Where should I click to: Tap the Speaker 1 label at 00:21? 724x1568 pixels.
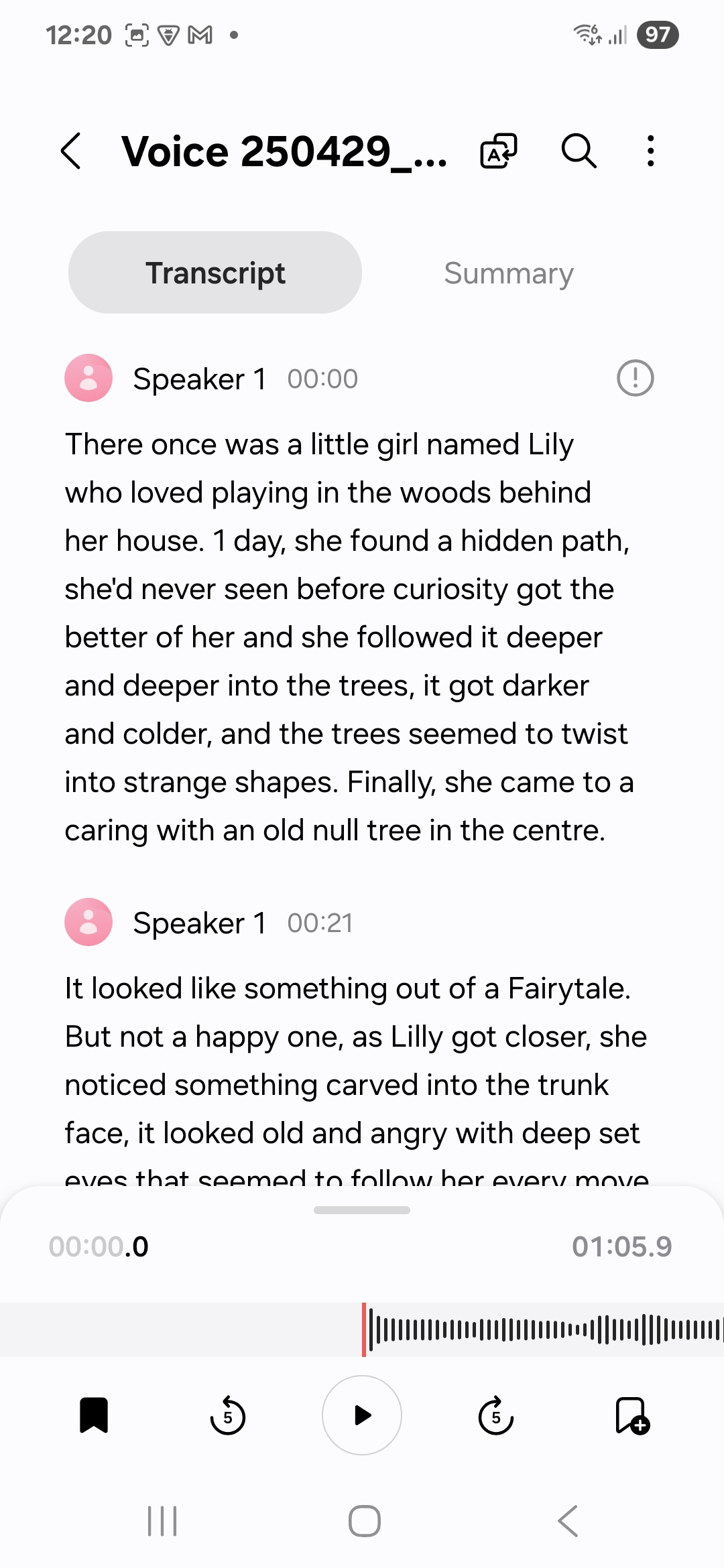click(x=199, y=923)
